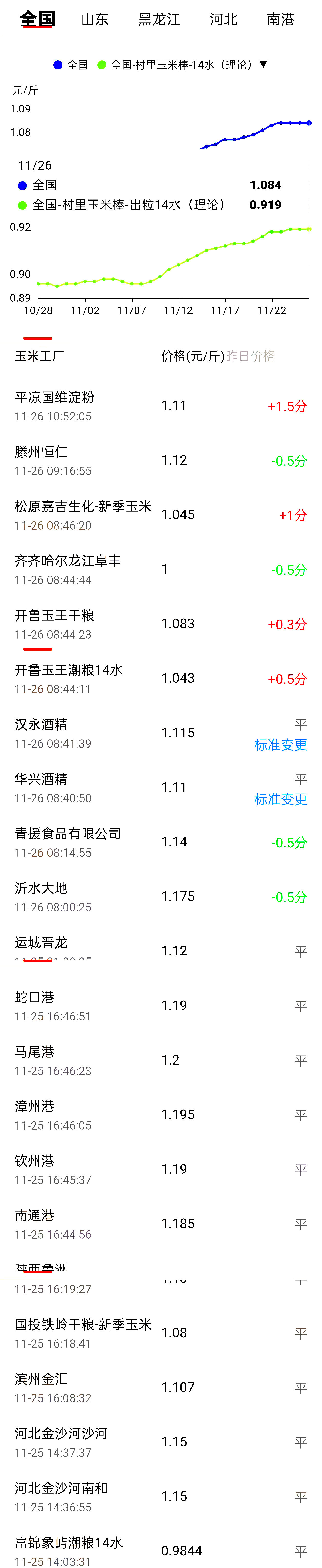Tap 标准变更 link for 华兴酒精
This screenshot has width=322, height=1568.
coord(280,799)
